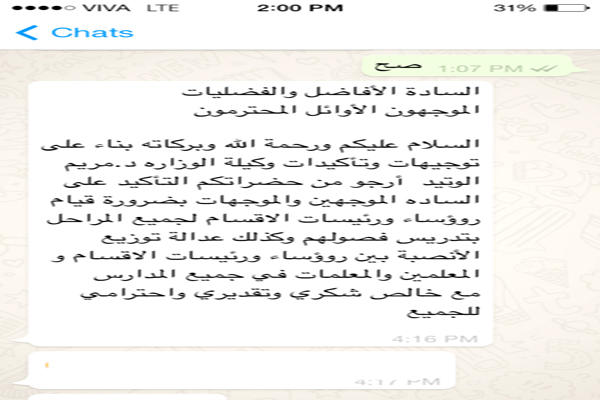This screenshot has height=400, width=600.
Task: Go back to Chats list
Action: [75, 32]
